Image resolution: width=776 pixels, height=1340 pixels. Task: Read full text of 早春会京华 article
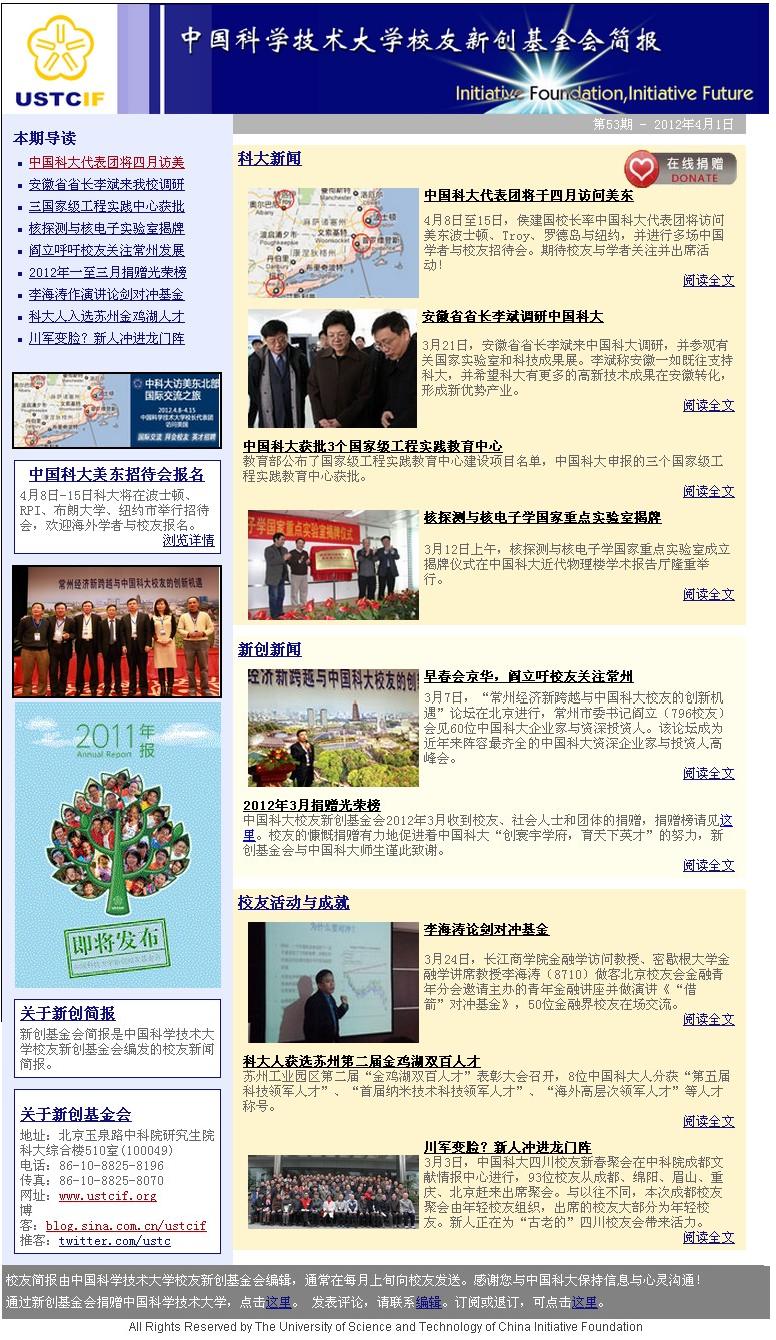[708, 773]
